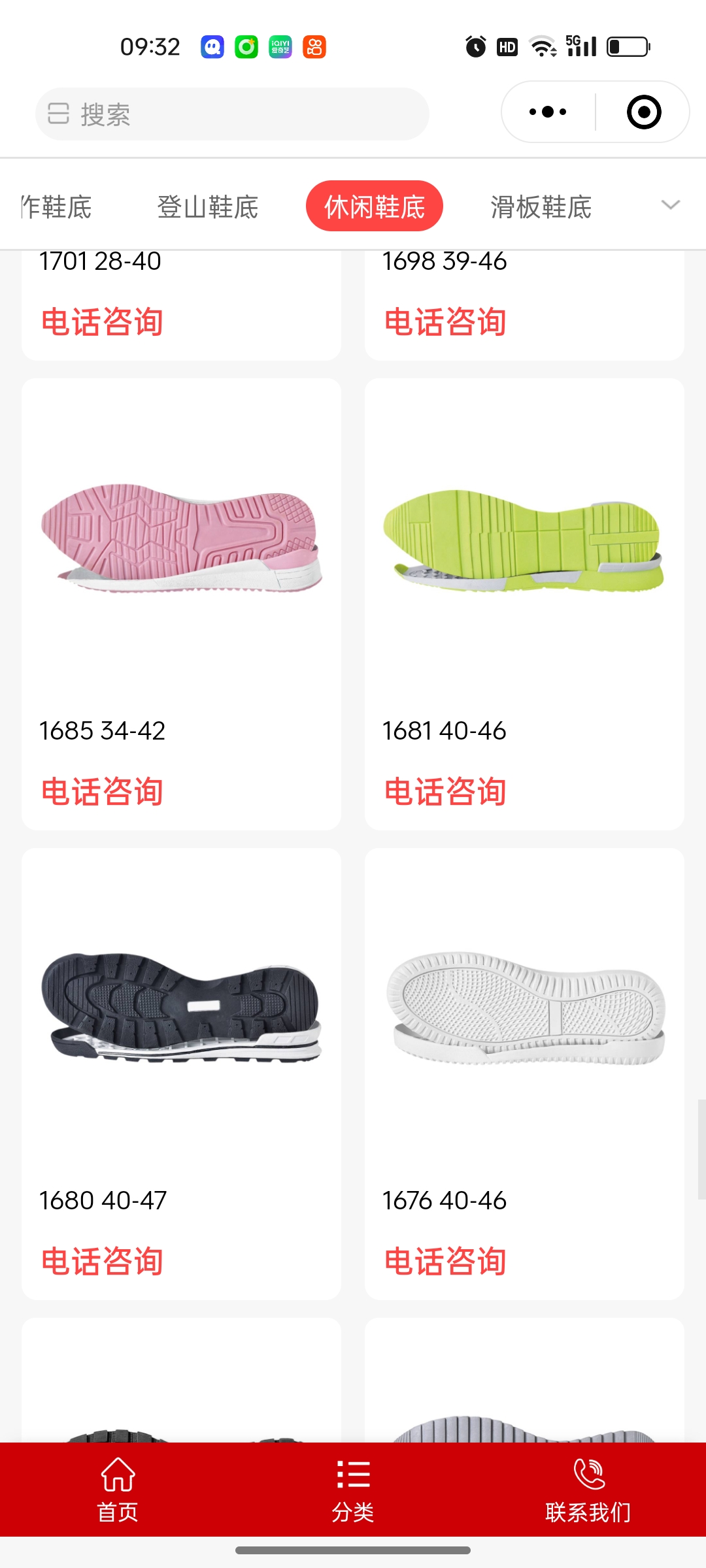The image size is (706, 1568).
Task: Close the mini program with the circle icon
Action: point(643,112)
